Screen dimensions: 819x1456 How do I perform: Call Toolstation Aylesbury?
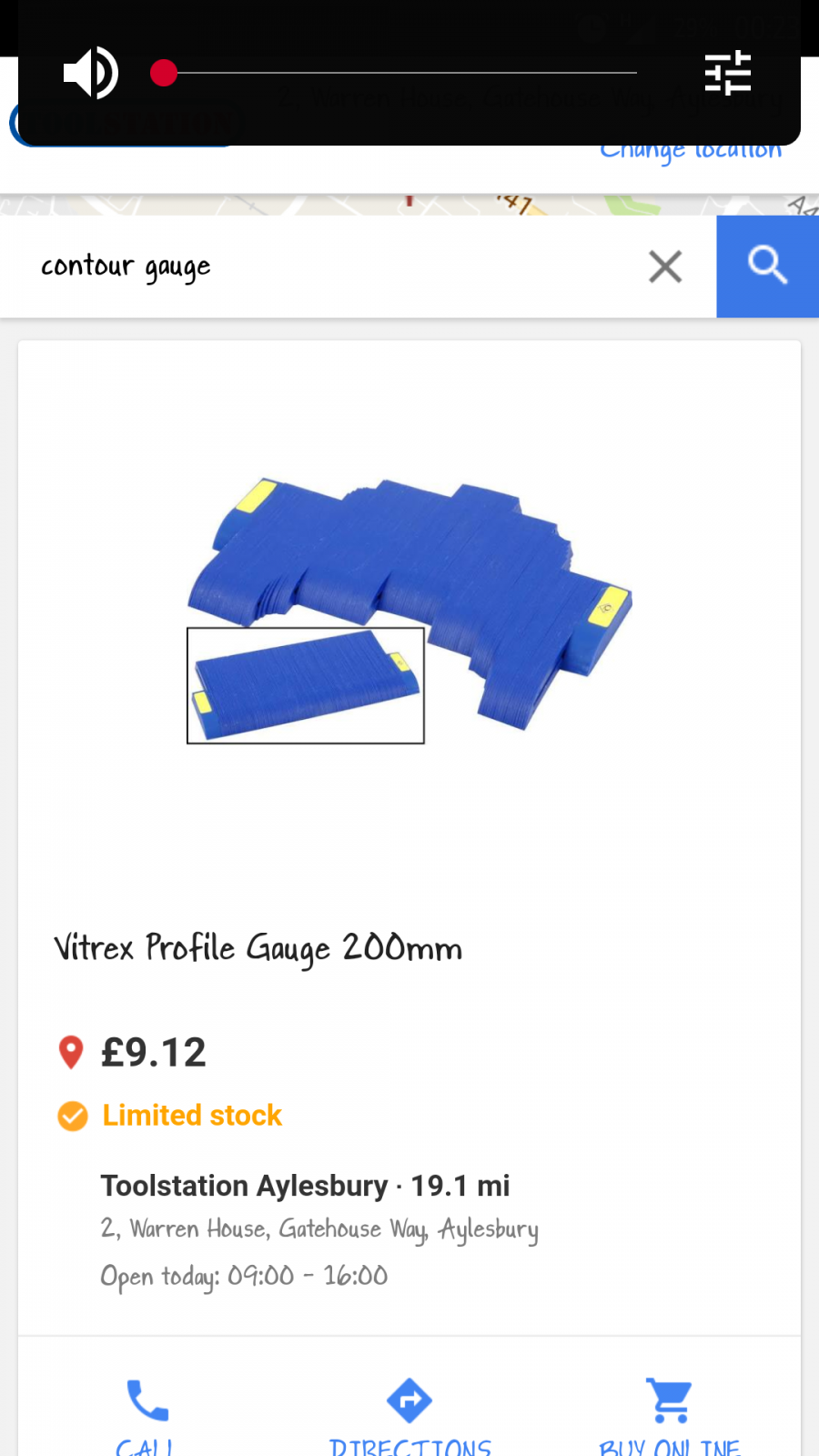point(147,1415)
